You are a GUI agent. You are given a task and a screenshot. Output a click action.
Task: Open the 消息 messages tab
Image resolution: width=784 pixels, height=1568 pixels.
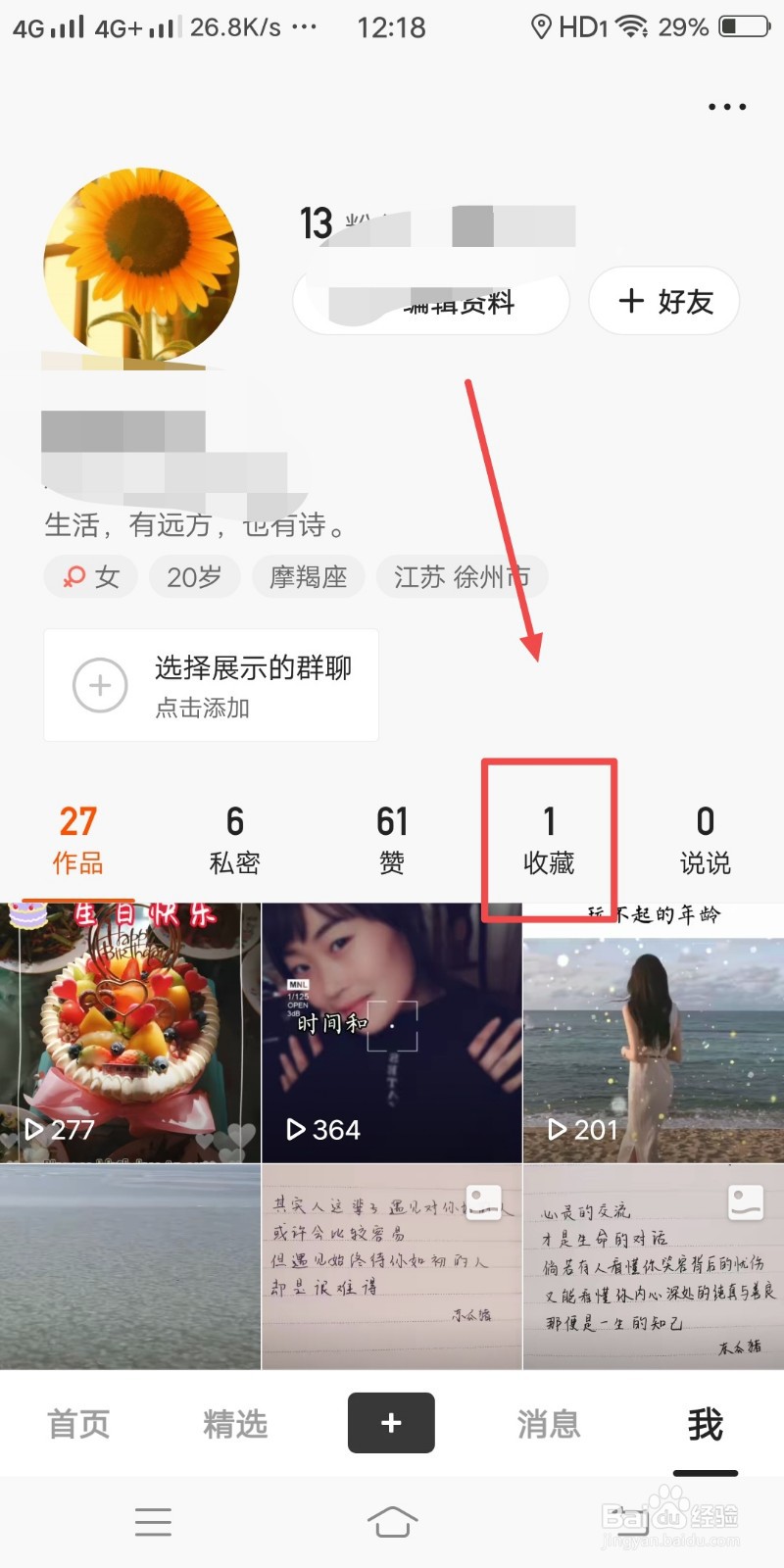pos(549,1423)
